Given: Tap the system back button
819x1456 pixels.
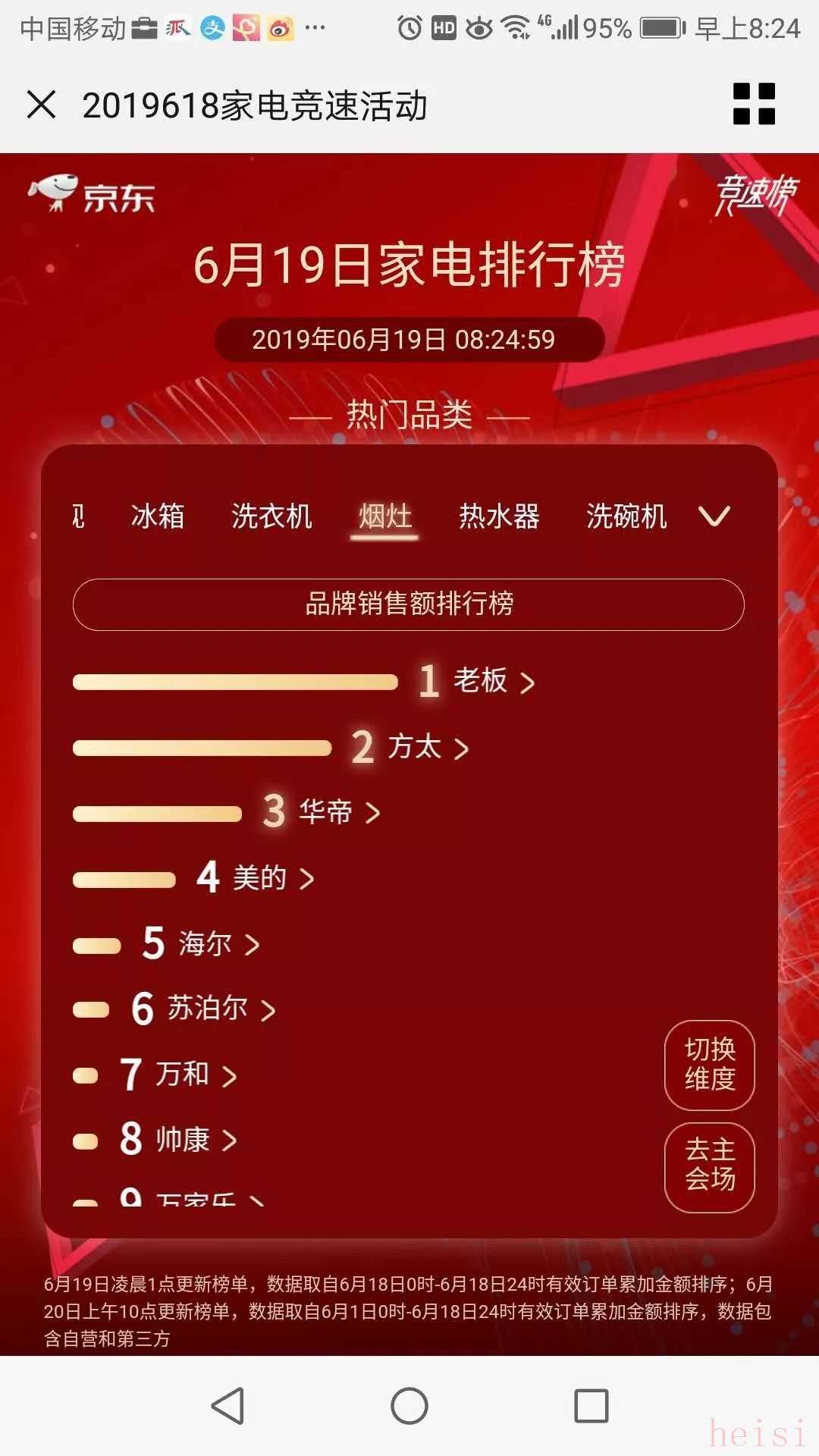Looking at the screenshot, I should coord(227,1406).
